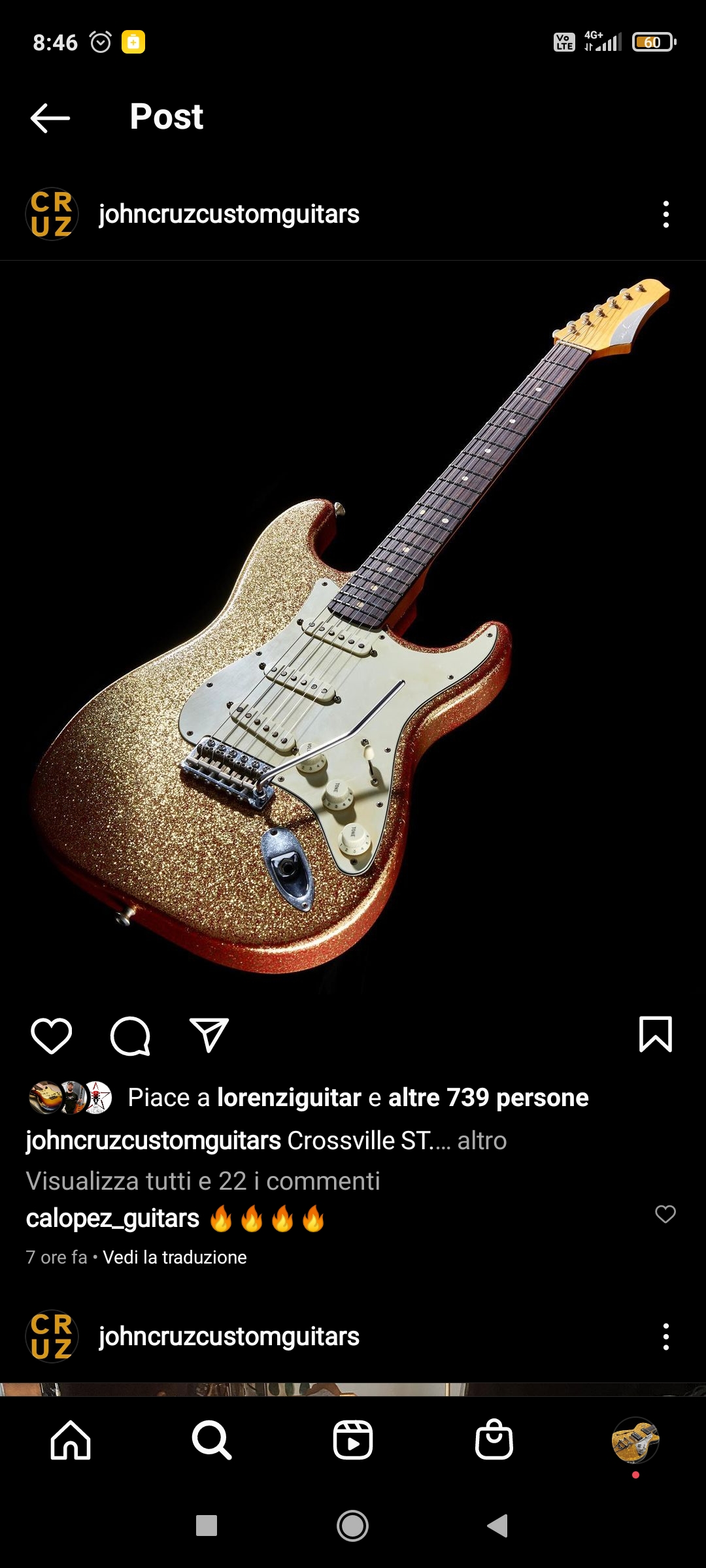The image size is (706, 1568).
Task: Share the post via the paper plane icon
Action: (x=209, y=1035)
